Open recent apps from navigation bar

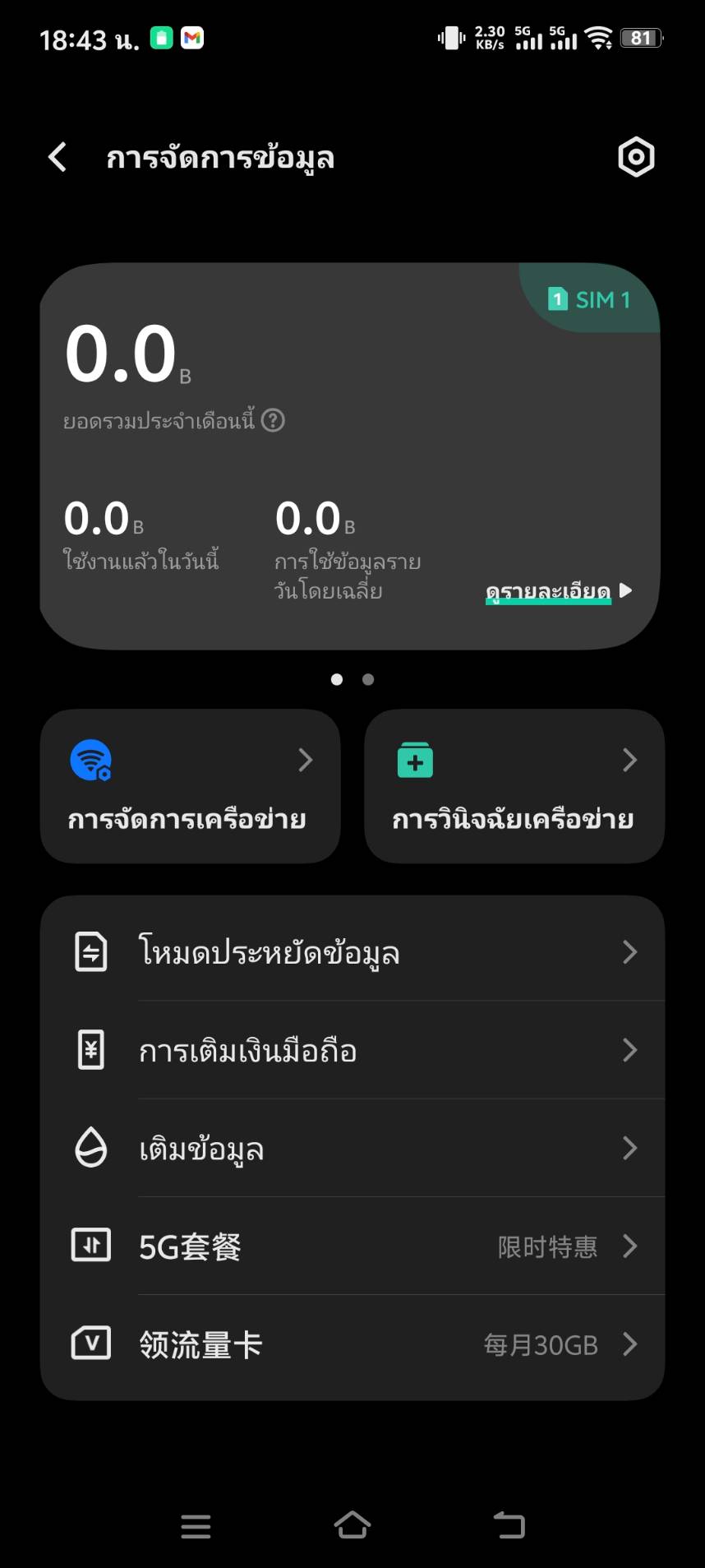pyautogui.click(x=196, y=1526)
